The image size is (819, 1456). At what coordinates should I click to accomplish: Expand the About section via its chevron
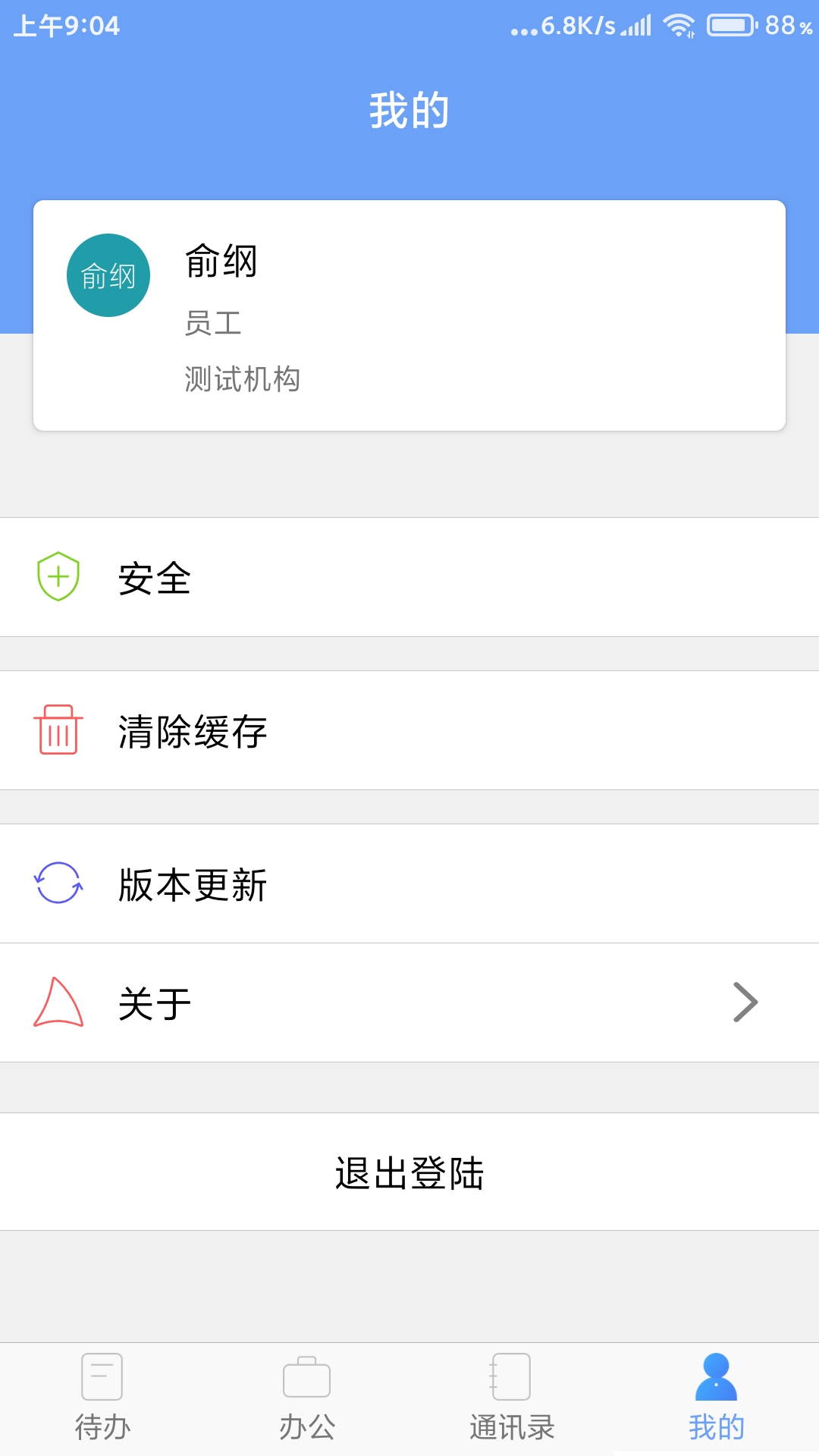point(746,1003)
